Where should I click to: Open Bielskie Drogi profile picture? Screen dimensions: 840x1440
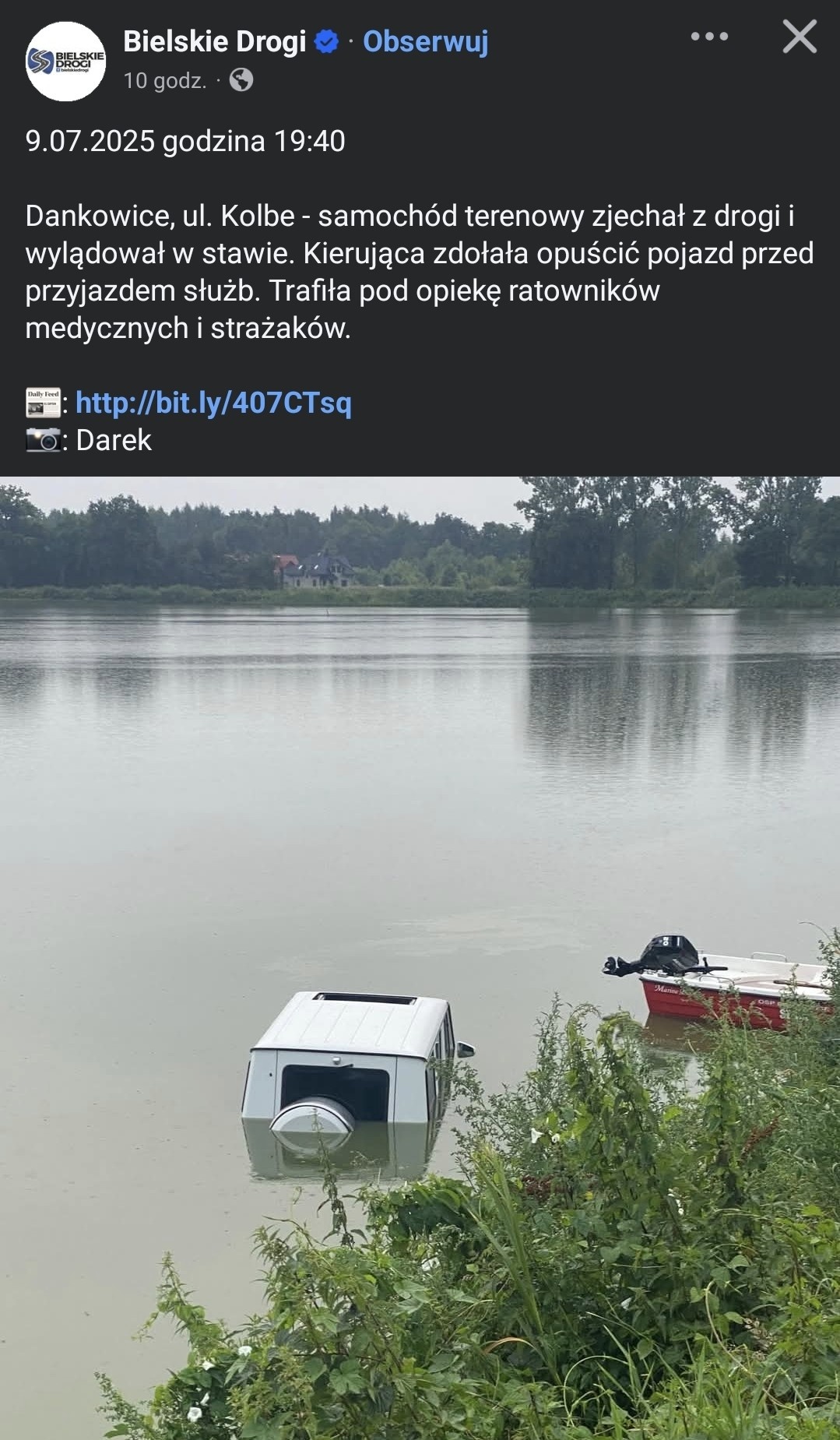coord(66,62)
